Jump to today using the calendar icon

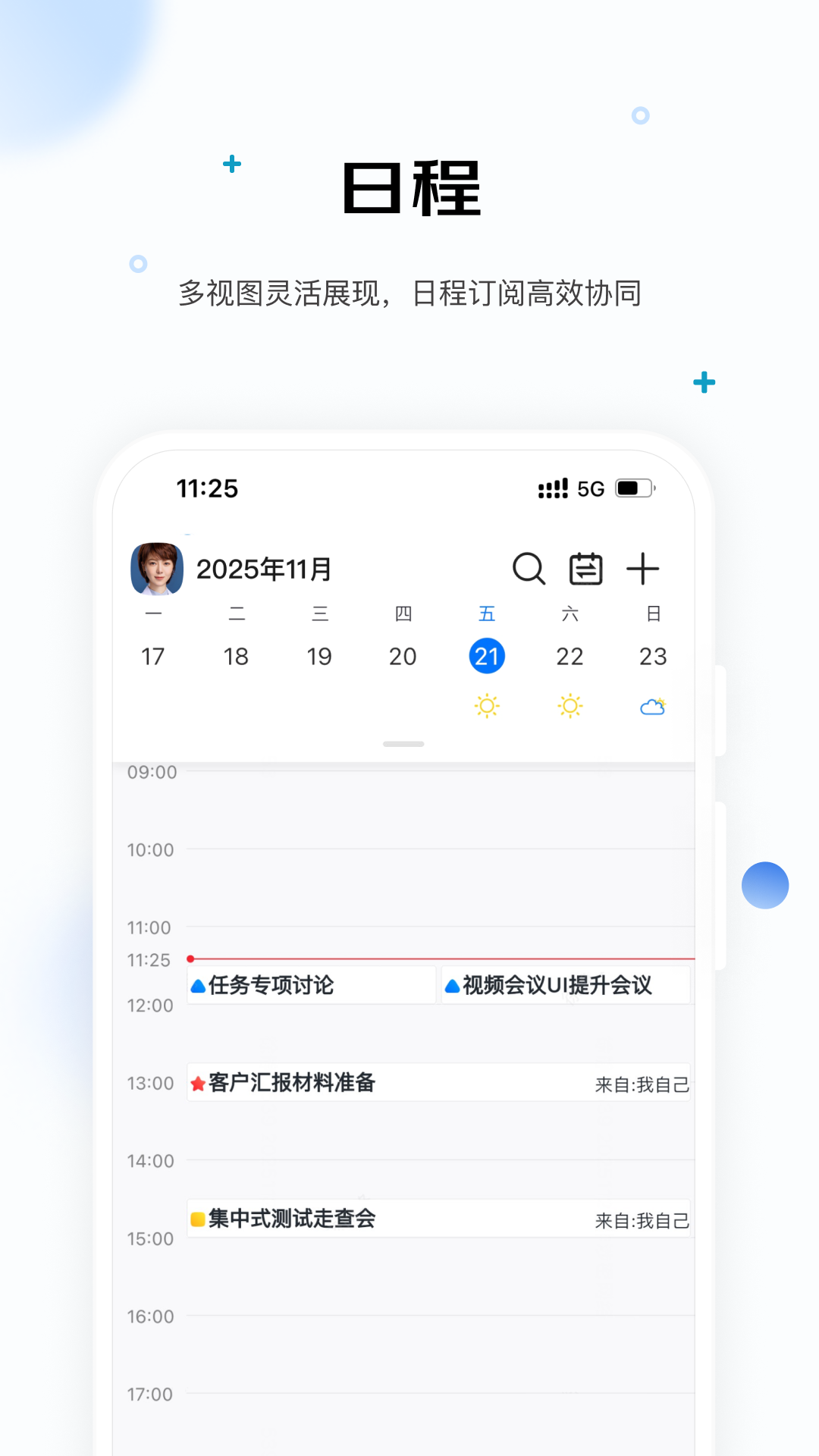click(586, 569)
